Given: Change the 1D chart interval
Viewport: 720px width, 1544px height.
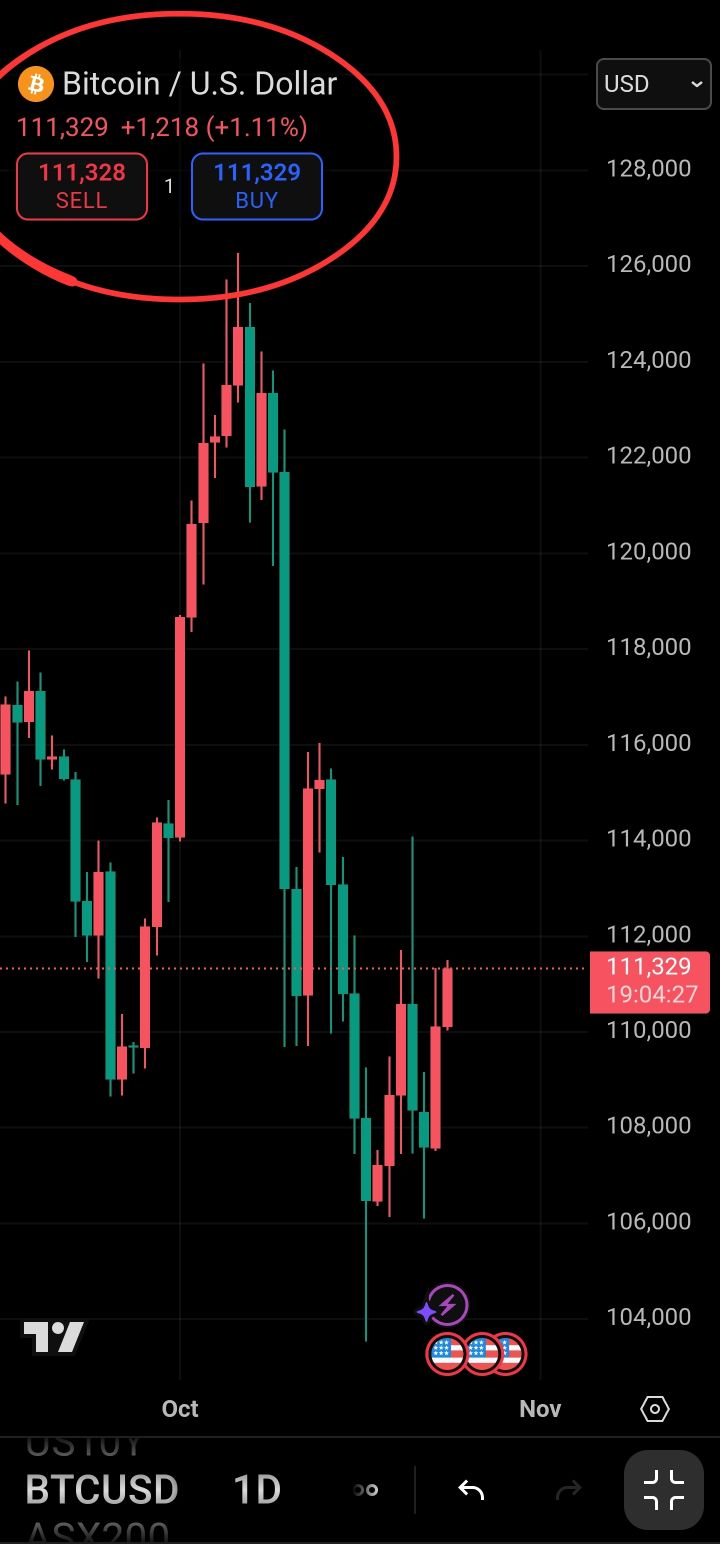Looking at the screenshot, I should [x=257, y=1490].
